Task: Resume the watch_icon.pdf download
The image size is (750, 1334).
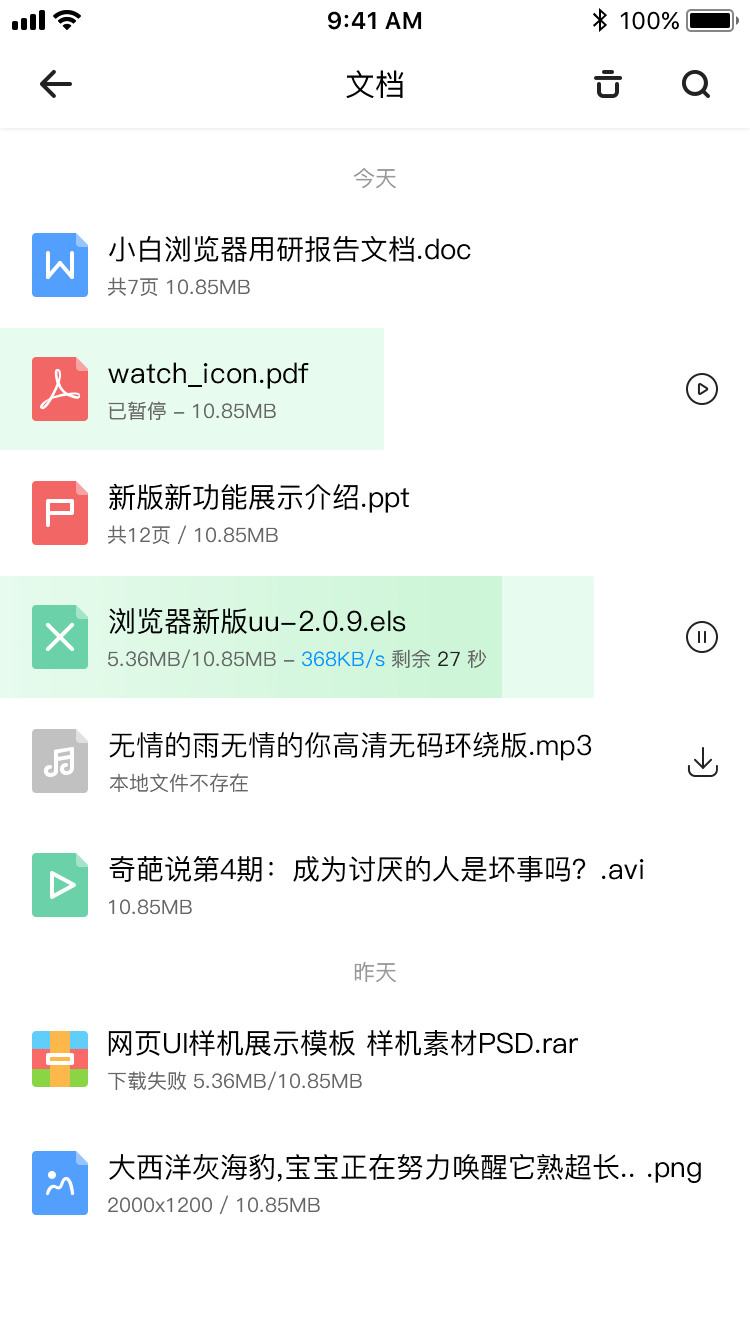Action: point(702,389)
